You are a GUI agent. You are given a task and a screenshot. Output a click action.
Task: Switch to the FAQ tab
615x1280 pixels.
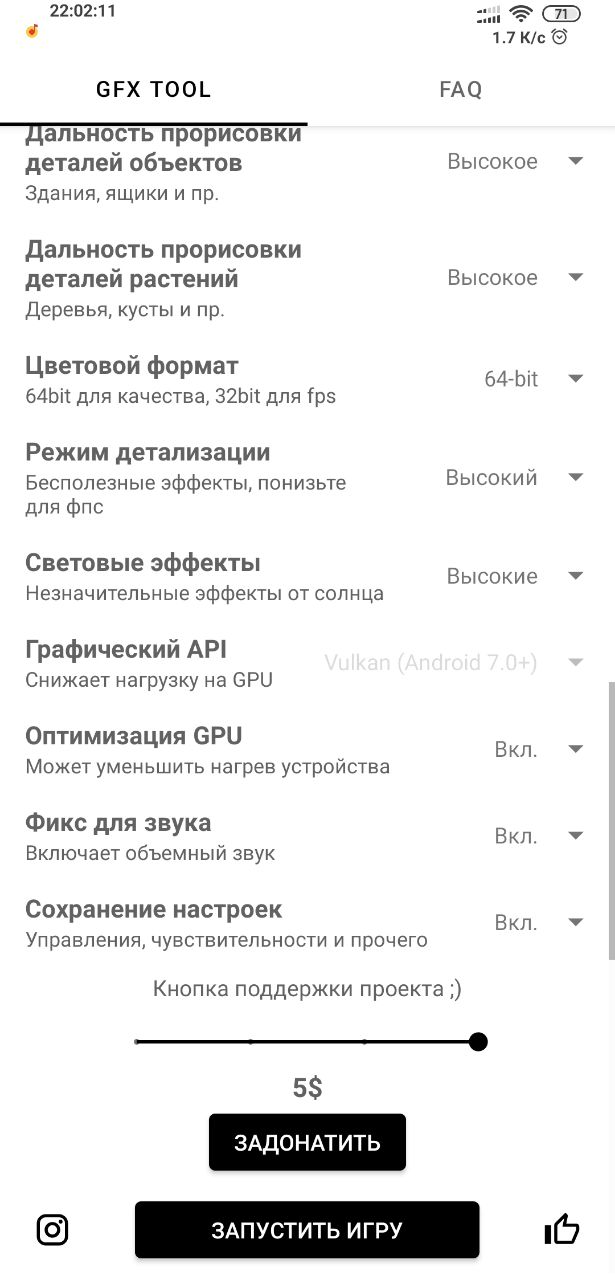tap(461, 89)
